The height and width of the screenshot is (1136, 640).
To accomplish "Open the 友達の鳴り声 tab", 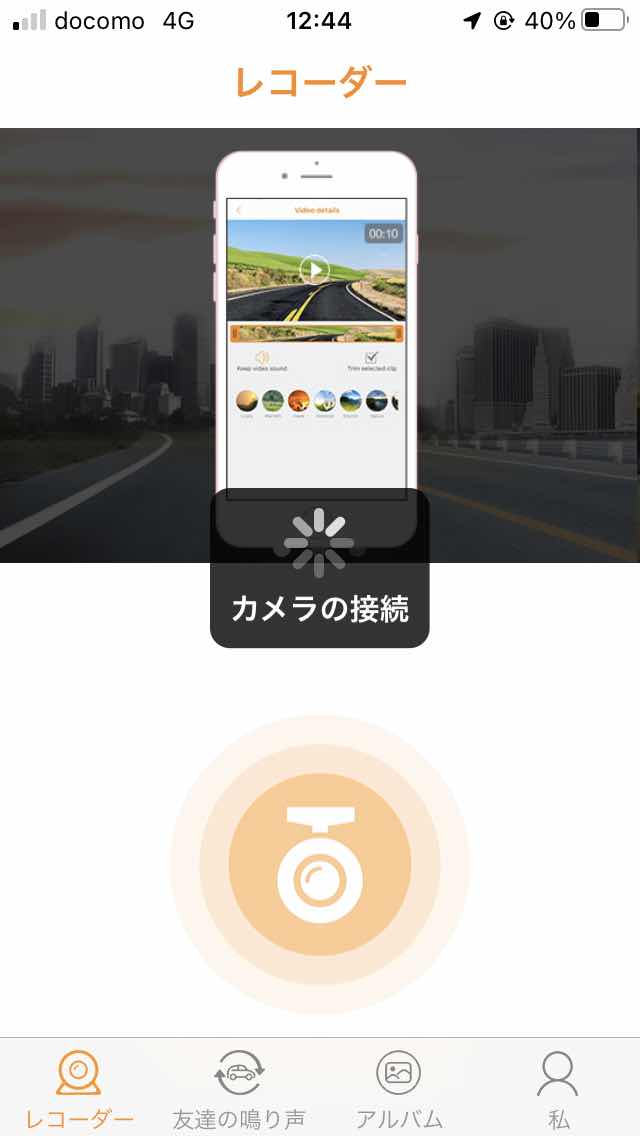I will pyautogui.click(x=239, y=1088).
